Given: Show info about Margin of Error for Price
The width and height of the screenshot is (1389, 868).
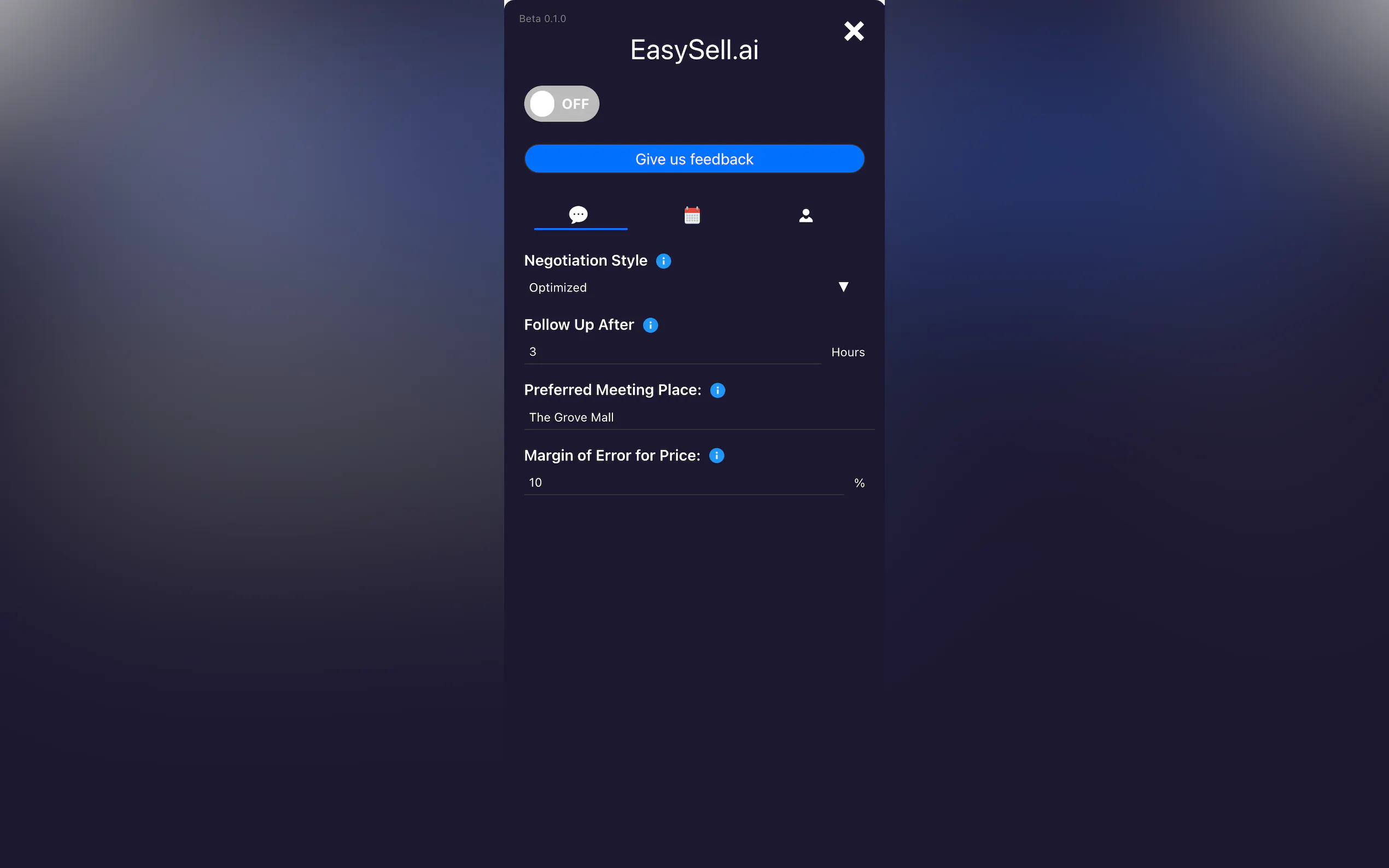Looking at the screenshot, I should [x=716, y=456].
